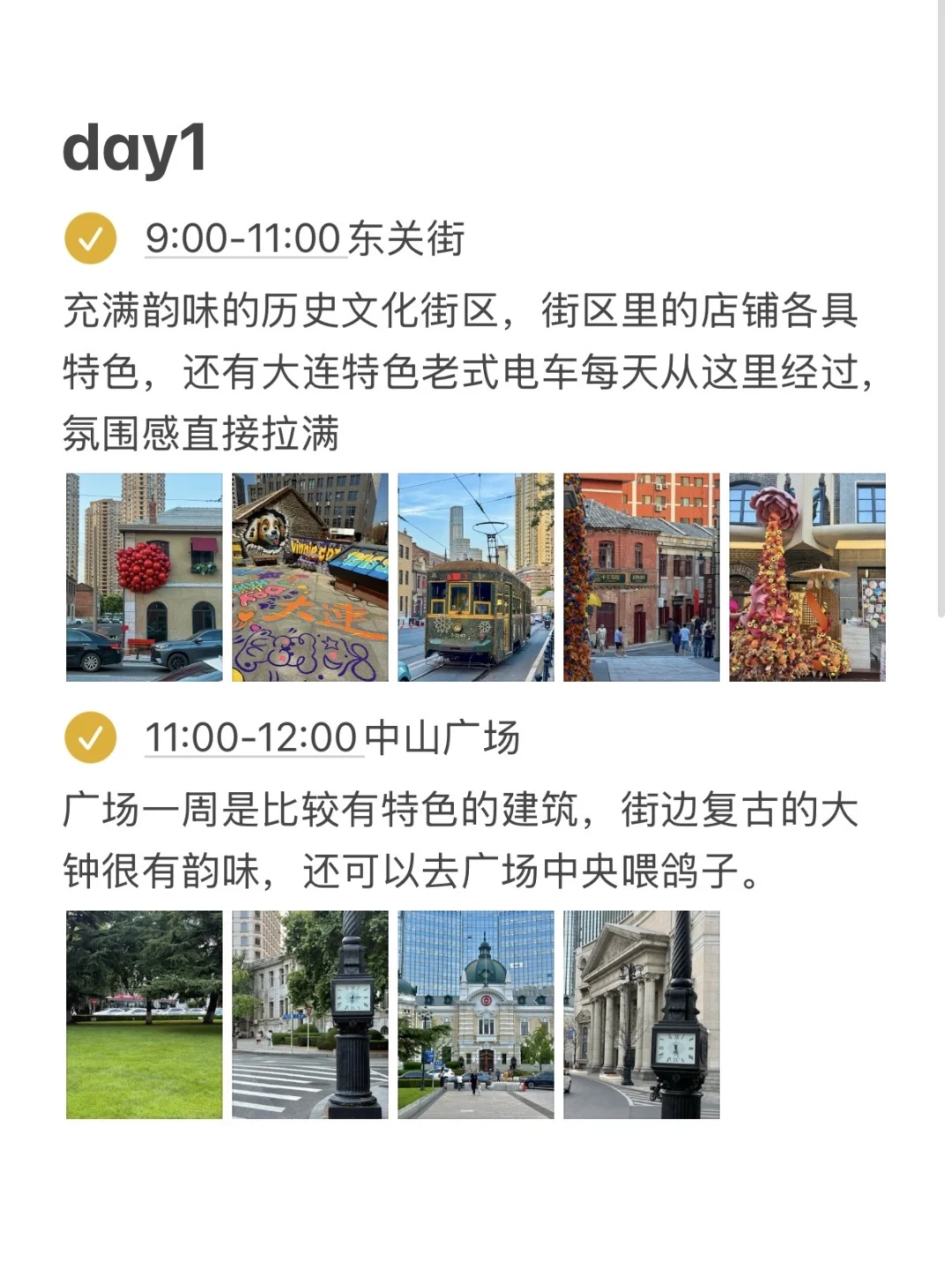The image size is (952, 1270).
Task: Enlarge the green-domed building photo
Action: [x=476, y=1014]
